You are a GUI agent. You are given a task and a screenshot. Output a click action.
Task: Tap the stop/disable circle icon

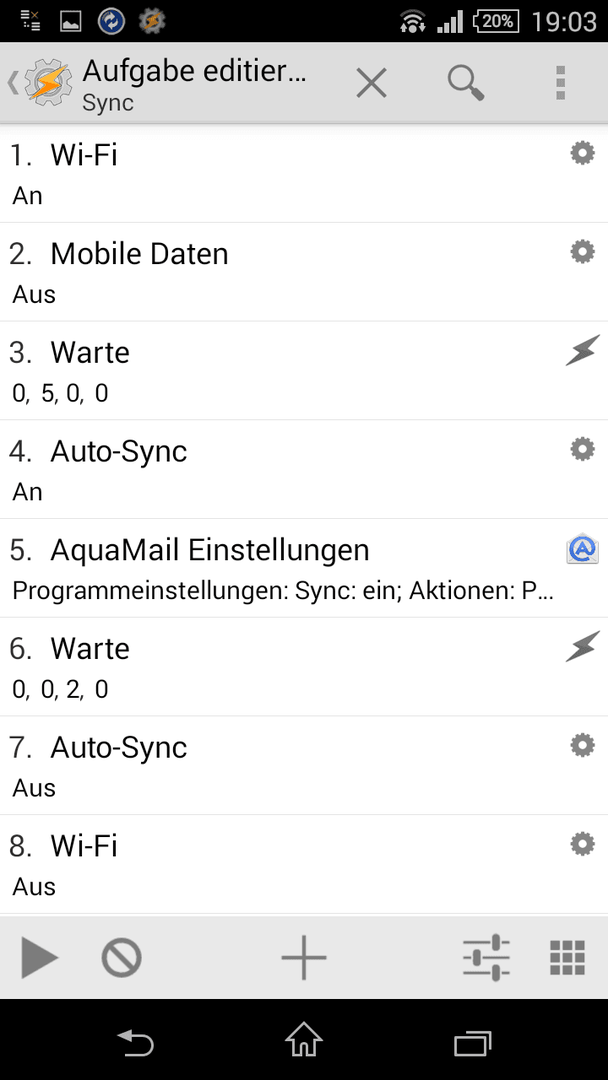(121, 957)
